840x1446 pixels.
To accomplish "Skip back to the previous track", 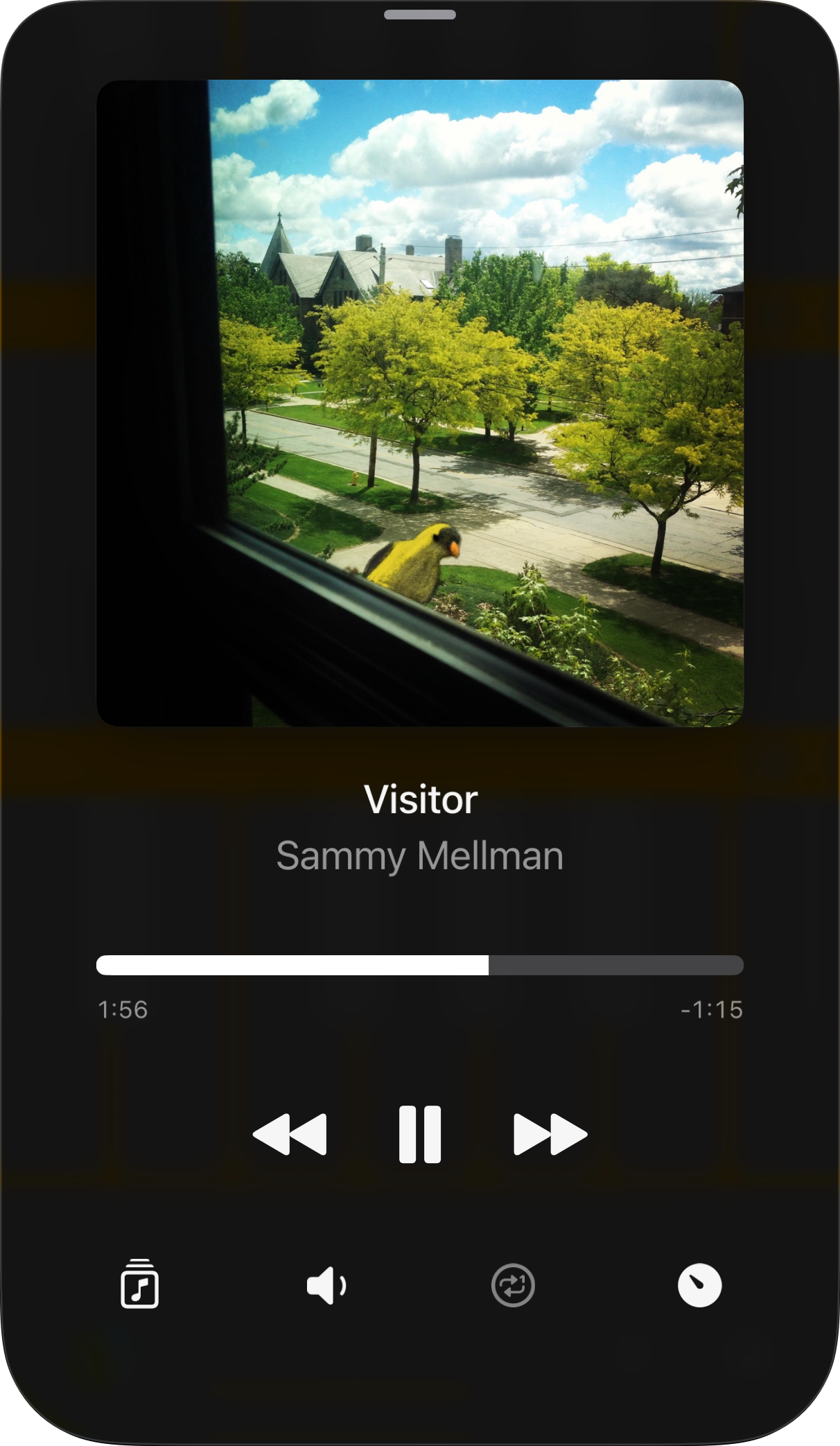I will (290, 1134).
